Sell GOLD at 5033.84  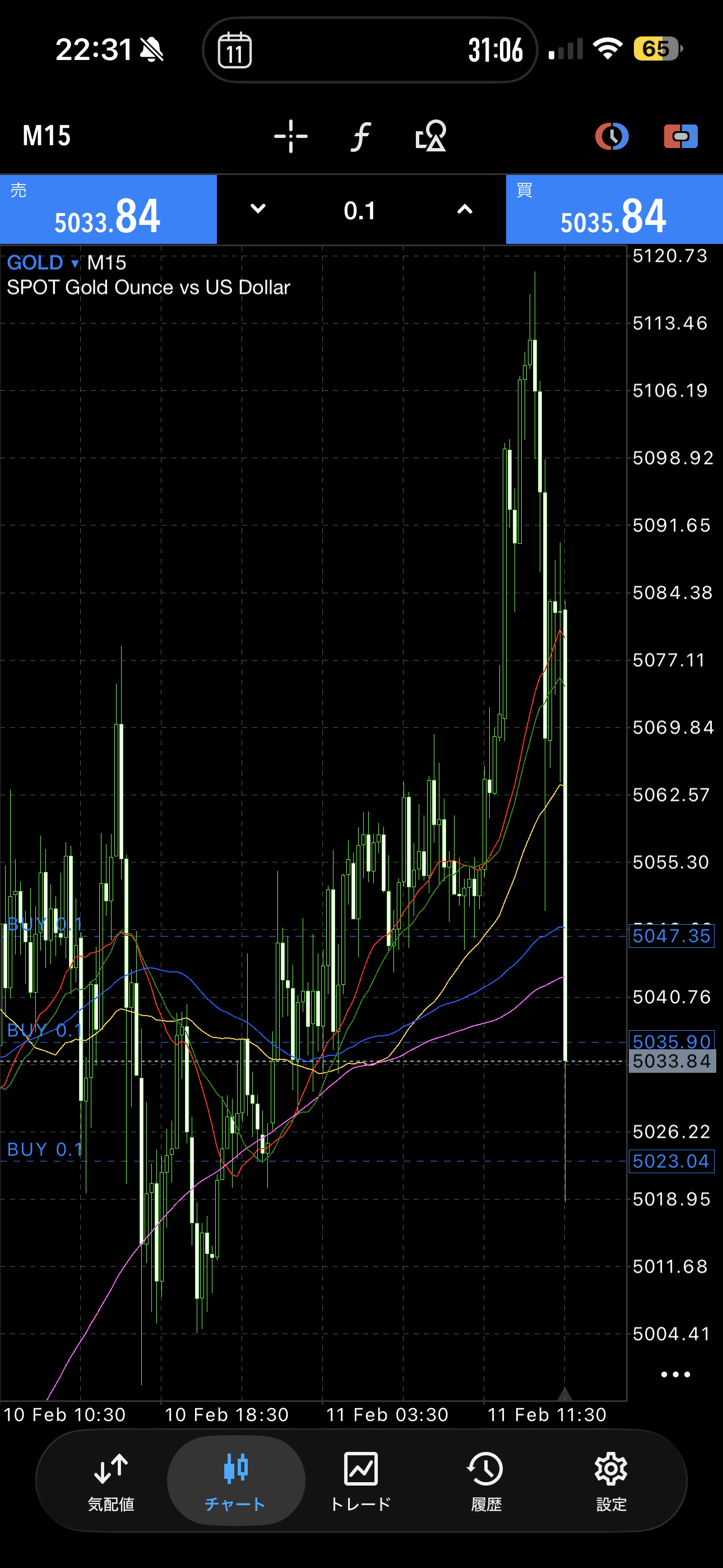point(108,210)
